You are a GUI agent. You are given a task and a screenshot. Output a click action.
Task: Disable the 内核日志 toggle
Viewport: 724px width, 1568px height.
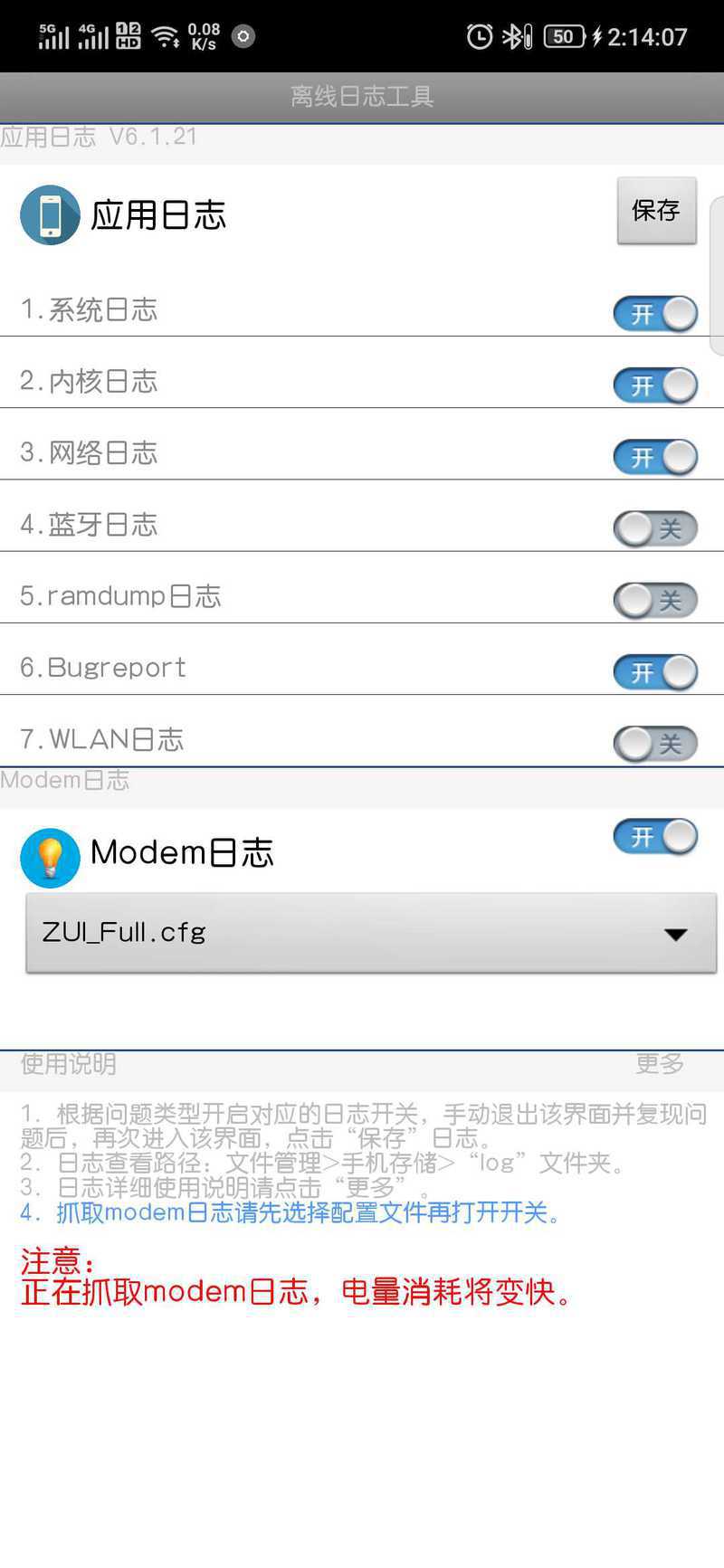(656, 385)
